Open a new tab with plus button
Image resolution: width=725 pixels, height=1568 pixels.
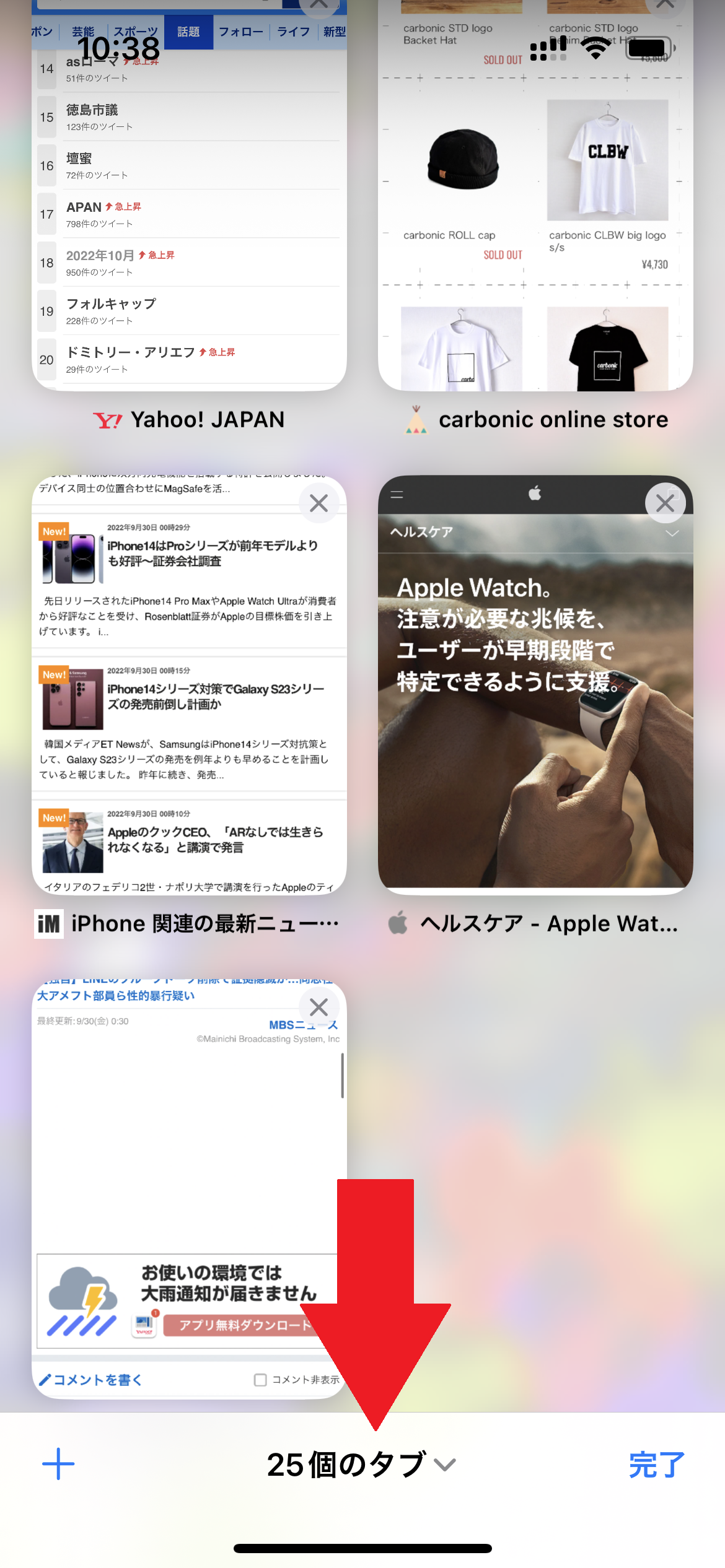pyautogui.click(x=58, y=1464)
